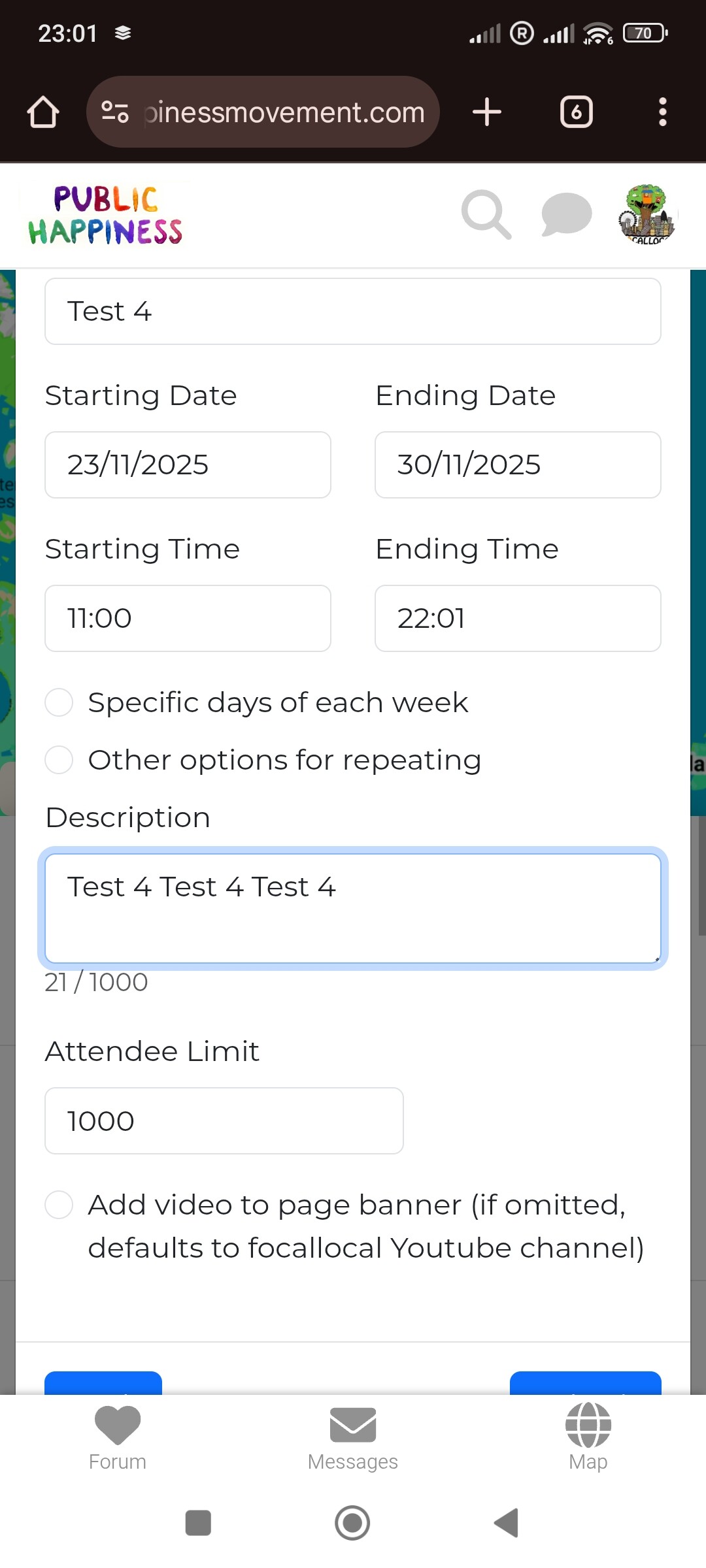Open the browser overflow menu

662,112
